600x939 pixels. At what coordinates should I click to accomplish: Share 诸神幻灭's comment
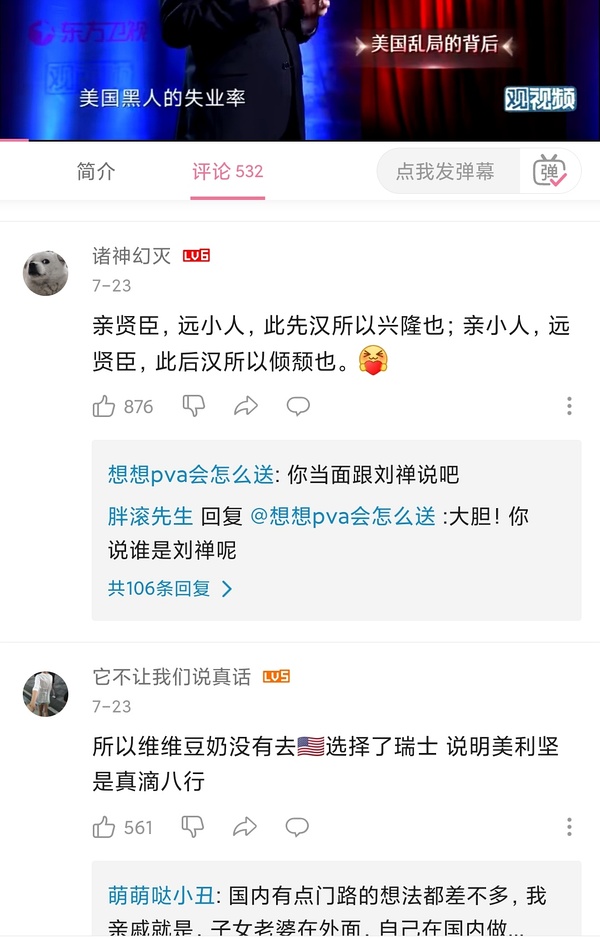point(246,406)
